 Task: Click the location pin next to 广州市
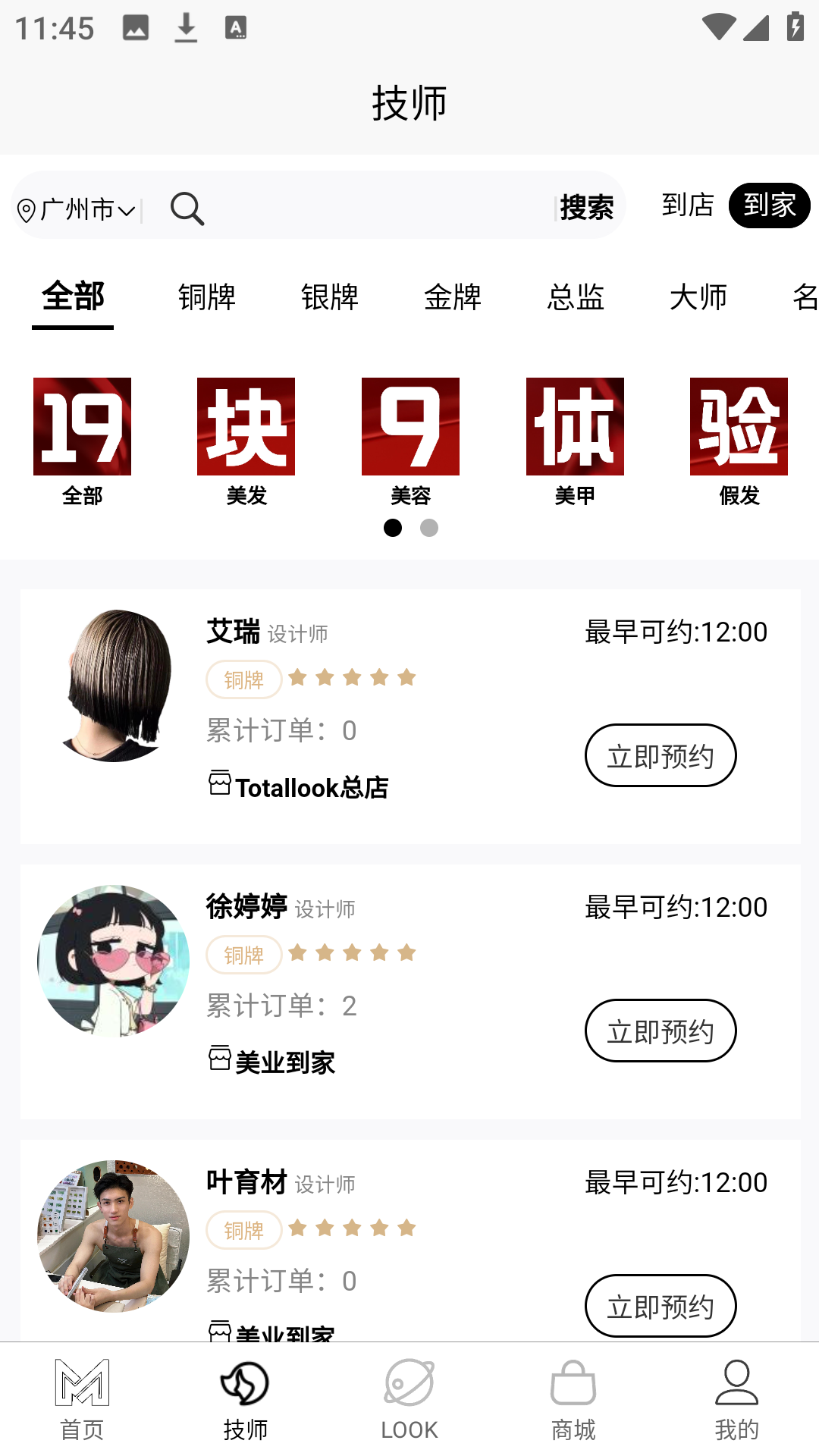click(x=27, y=209)
